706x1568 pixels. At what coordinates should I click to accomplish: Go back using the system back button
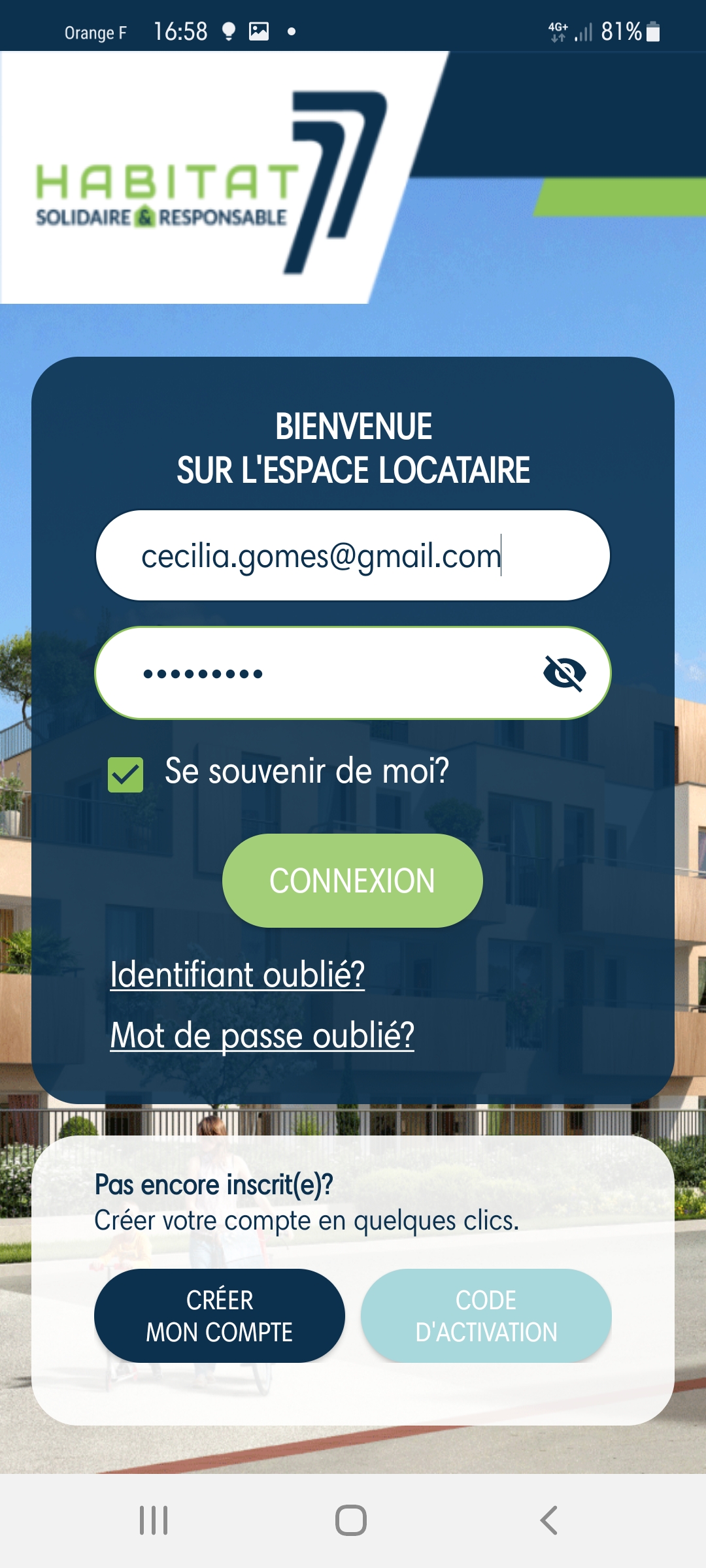(549, 1520)
